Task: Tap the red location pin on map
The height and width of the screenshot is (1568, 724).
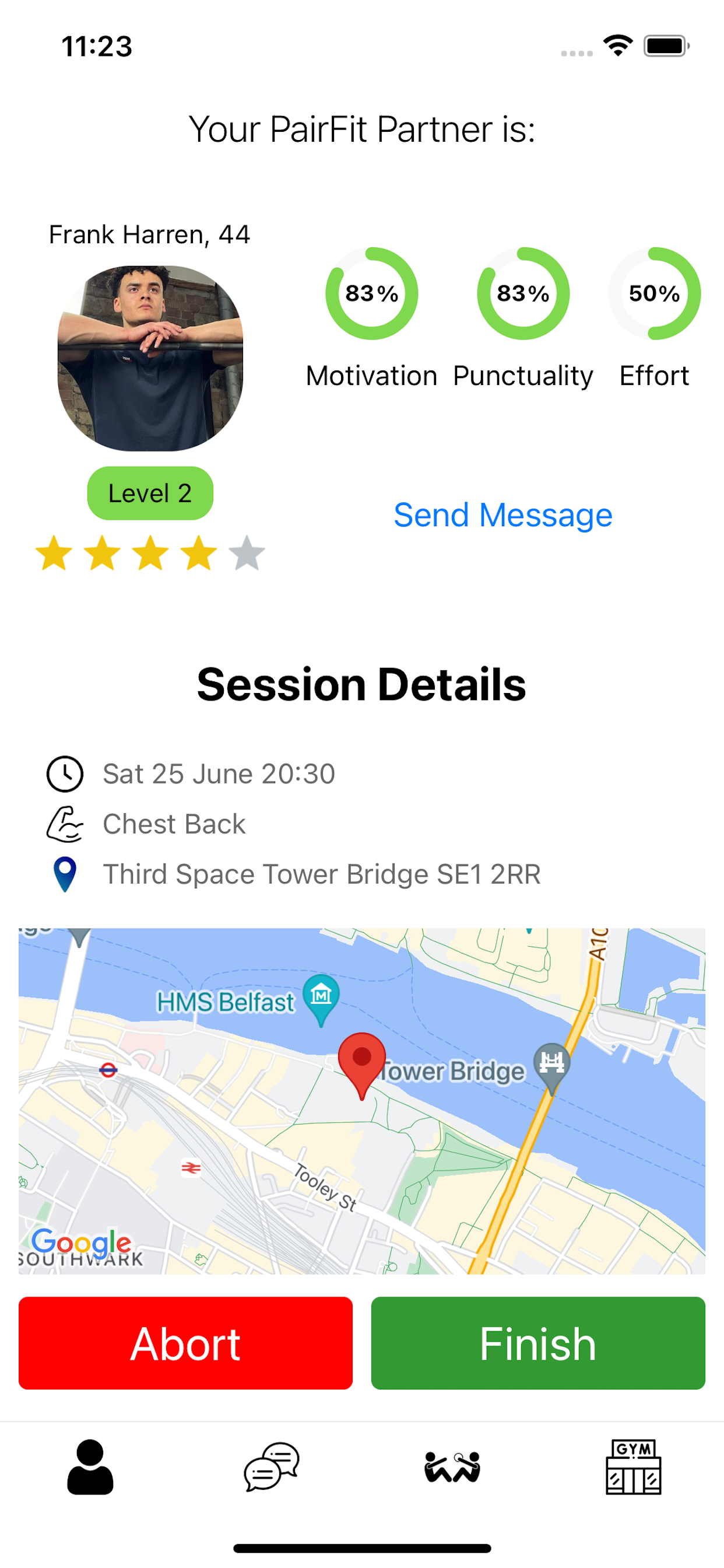Action: (x=362, y=1060)
